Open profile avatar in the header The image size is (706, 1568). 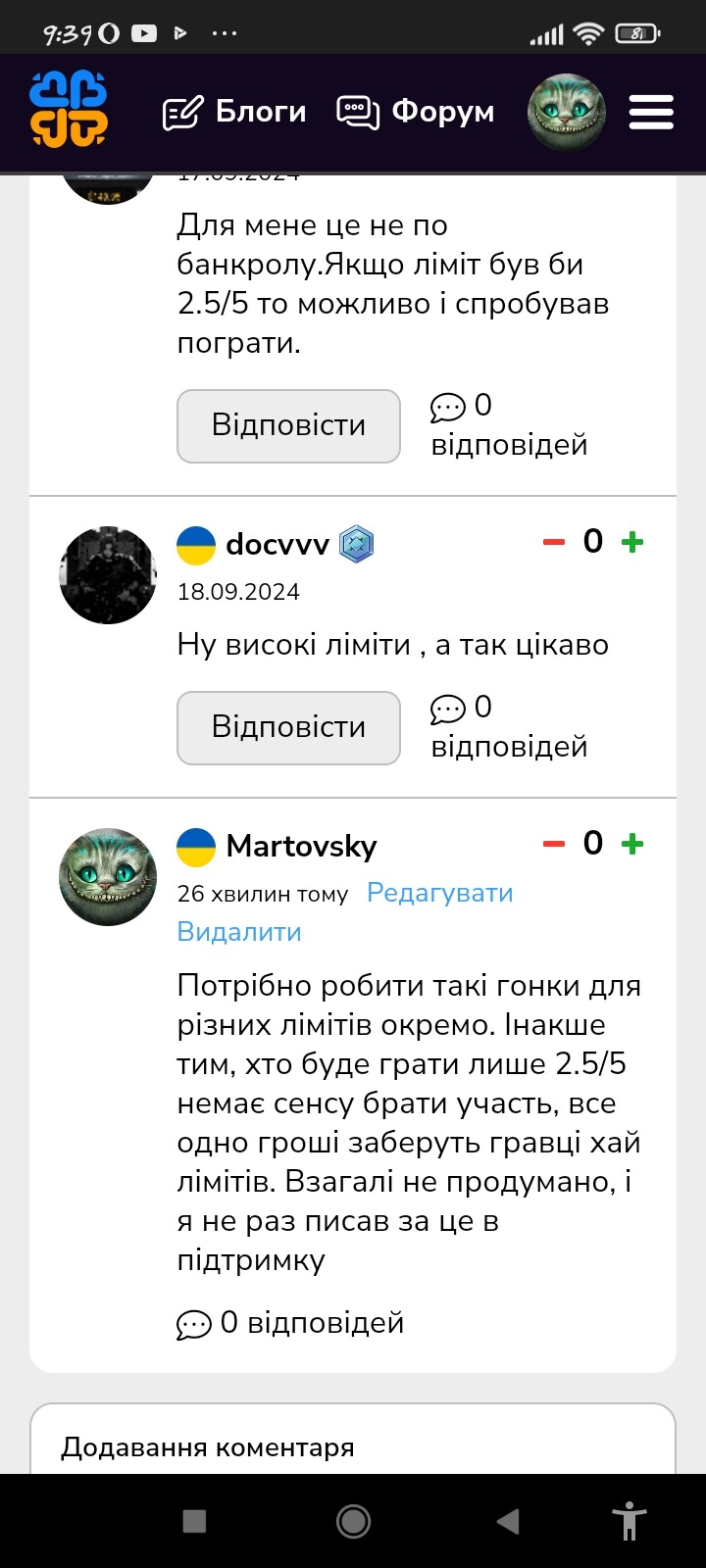[567, 112]
